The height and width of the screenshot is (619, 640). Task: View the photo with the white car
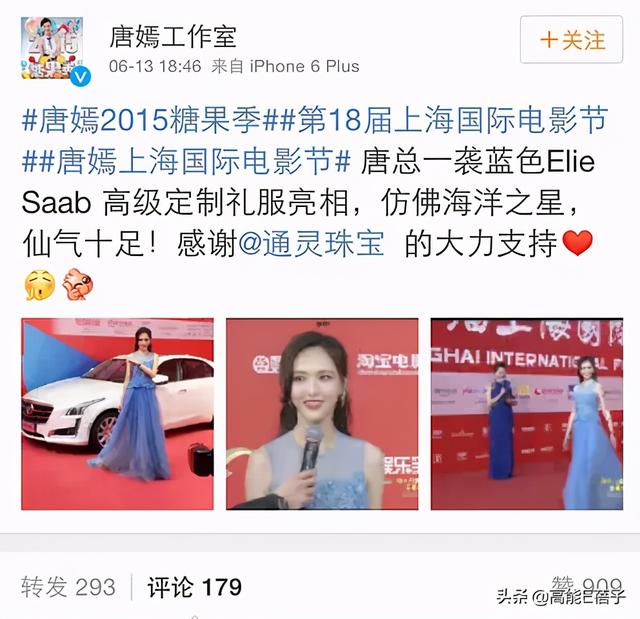pos(118,414)
